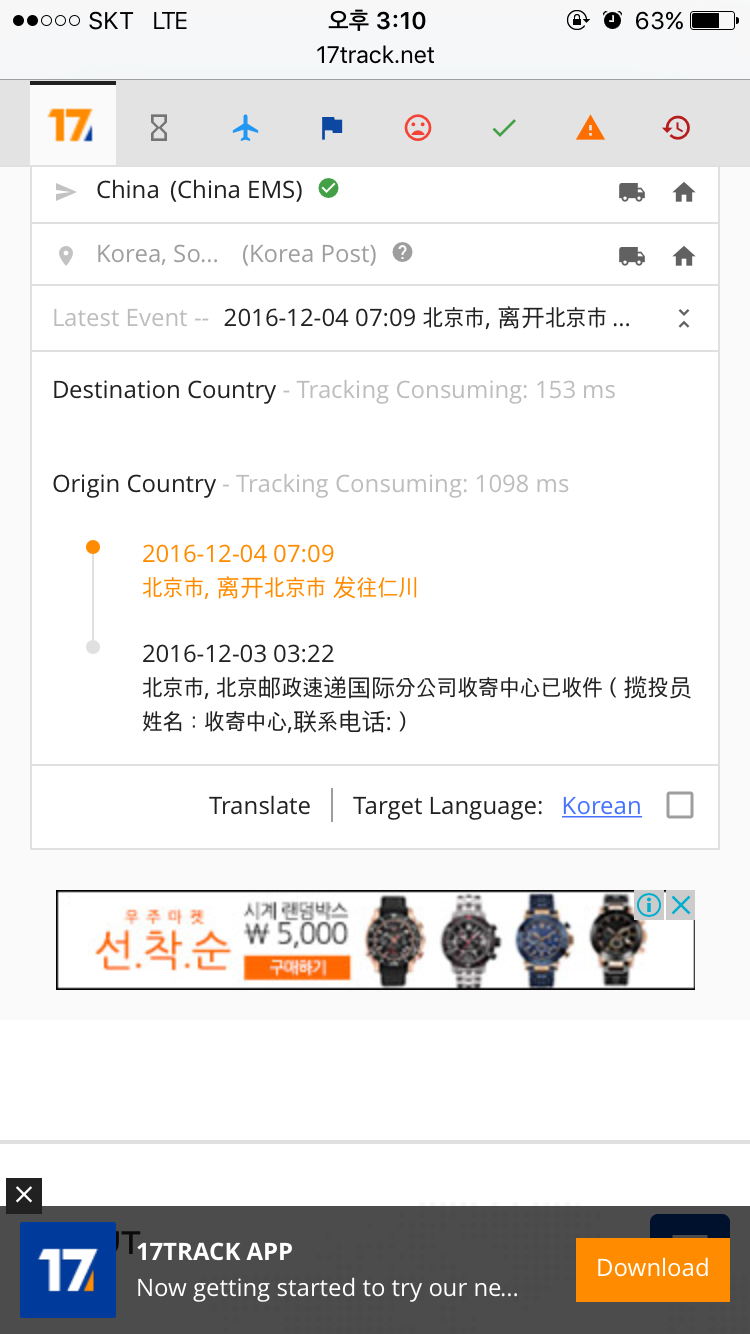The height and width of the screenshot is (1334, 750).
Task: Show the sad face undelivered filter
Action: (x=418, y=128)
